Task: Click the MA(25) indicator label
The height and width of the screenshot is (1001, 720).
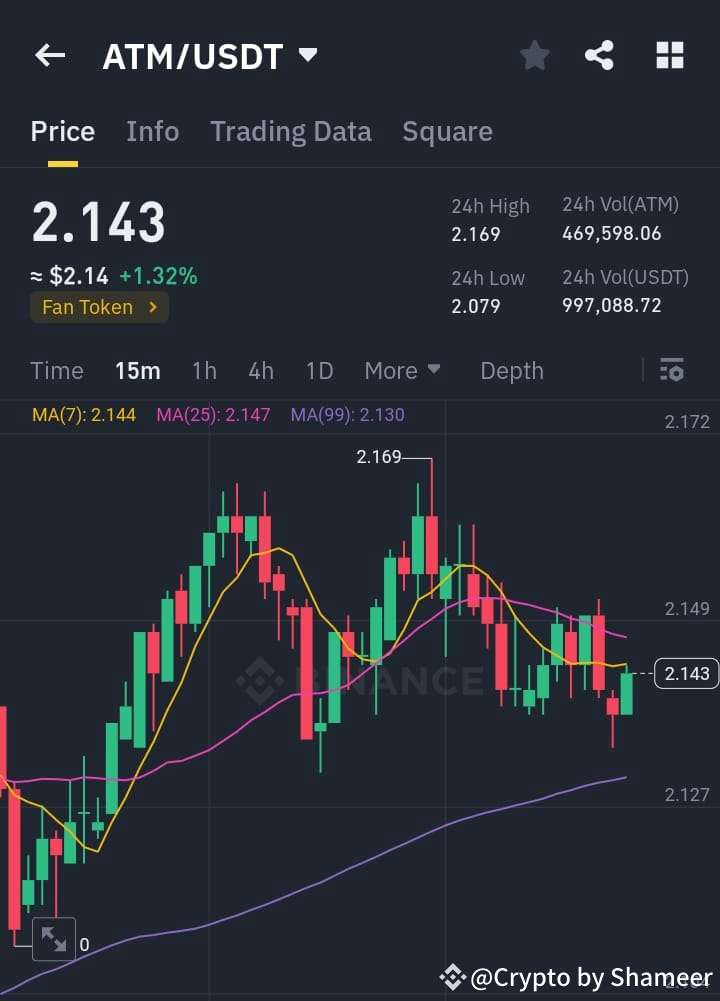Action: (x=213, y=414)
